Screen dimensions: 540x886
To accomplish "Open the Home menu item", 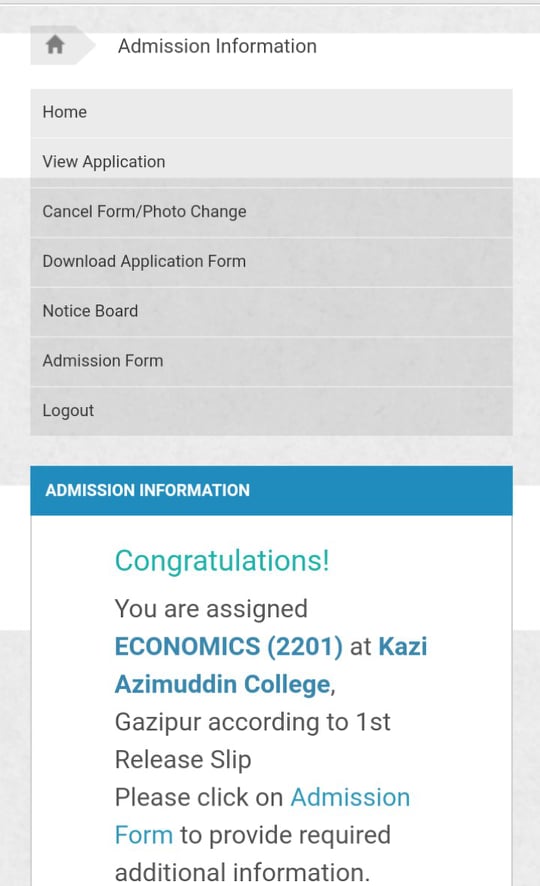I will [271, 112].
